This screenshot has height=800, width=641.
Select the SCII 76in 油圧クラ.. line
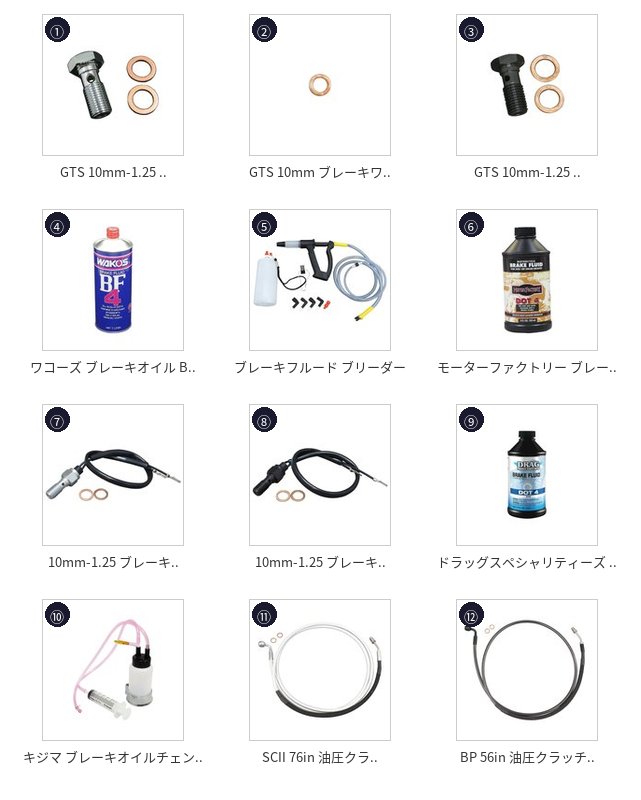(320, 670)
